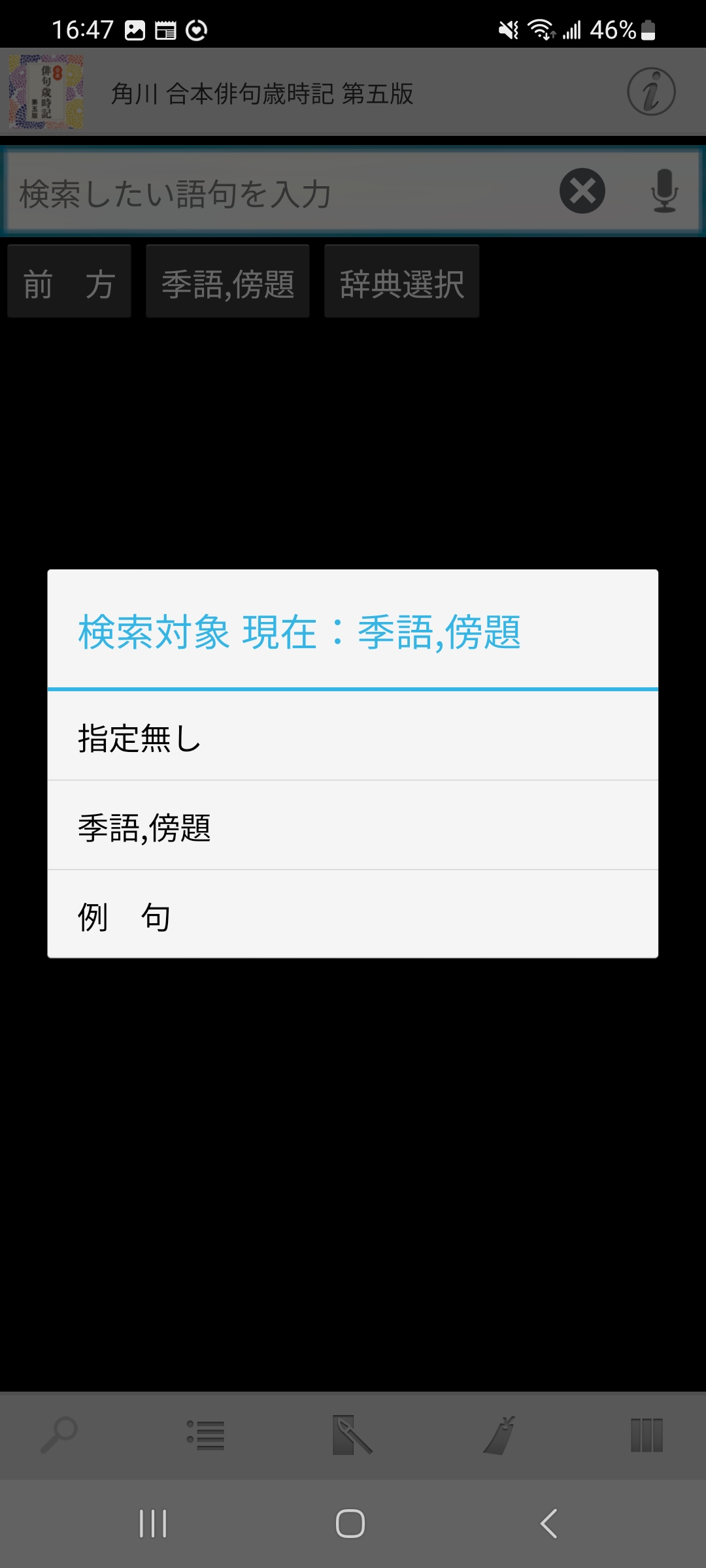Go to the system home screen
Screen dimensions: 706x1568
point(350,1524)
